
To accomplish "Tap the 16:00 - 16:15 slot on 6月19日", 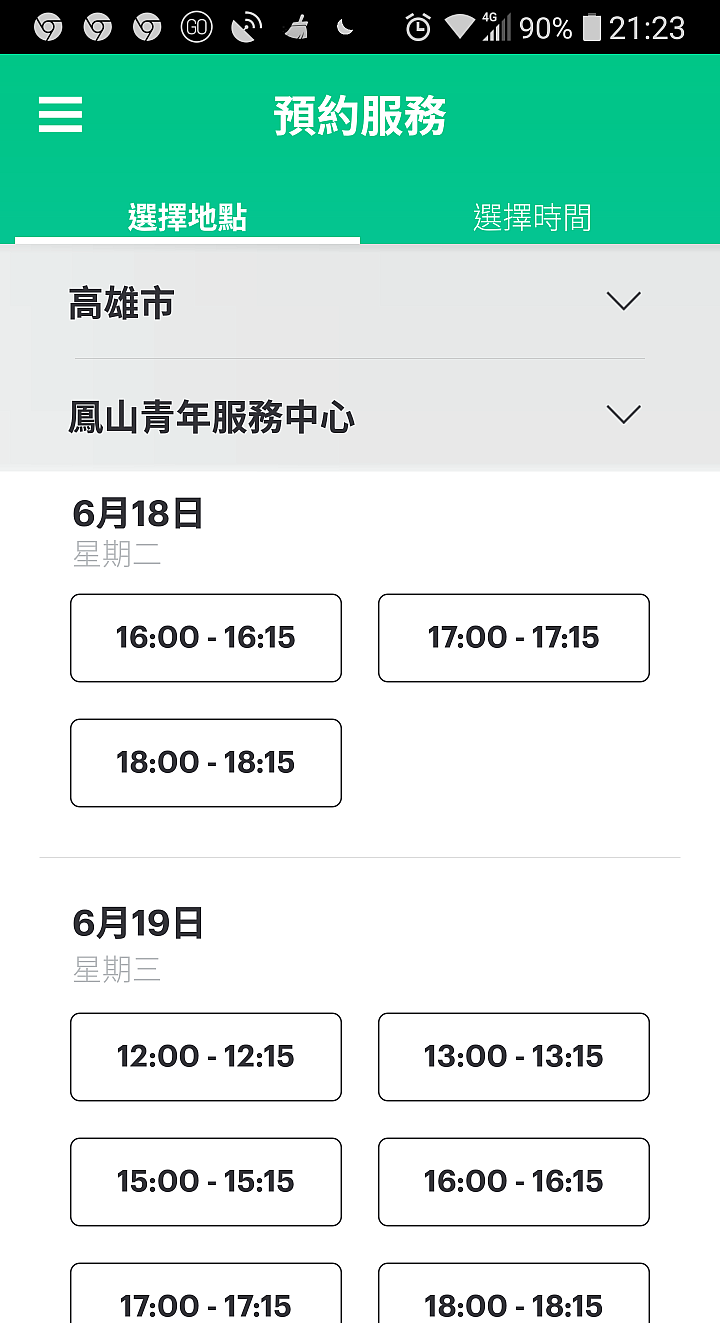I will (513, 1182).
